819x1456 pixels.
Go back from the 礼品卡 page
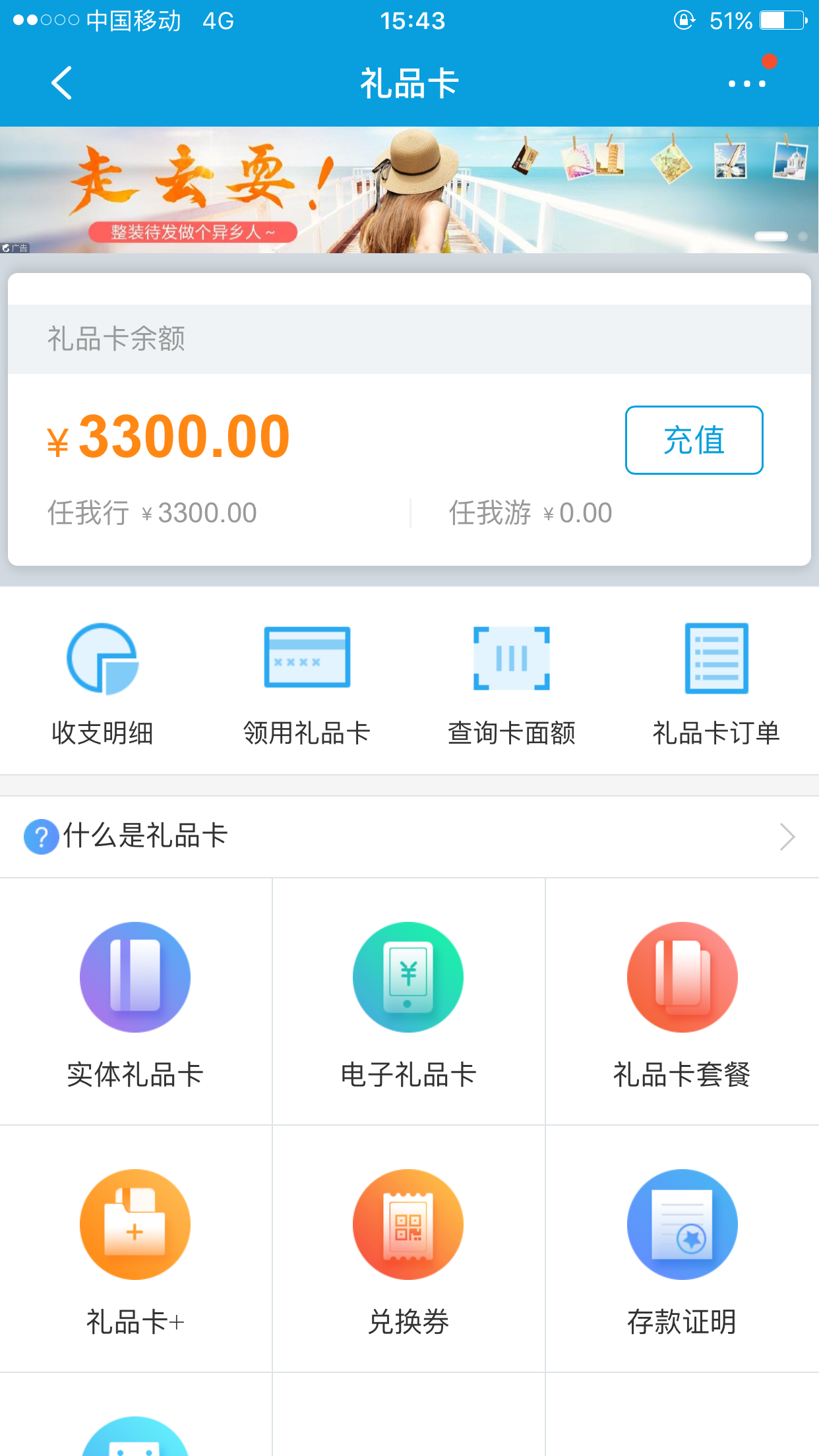coord(61,84)
